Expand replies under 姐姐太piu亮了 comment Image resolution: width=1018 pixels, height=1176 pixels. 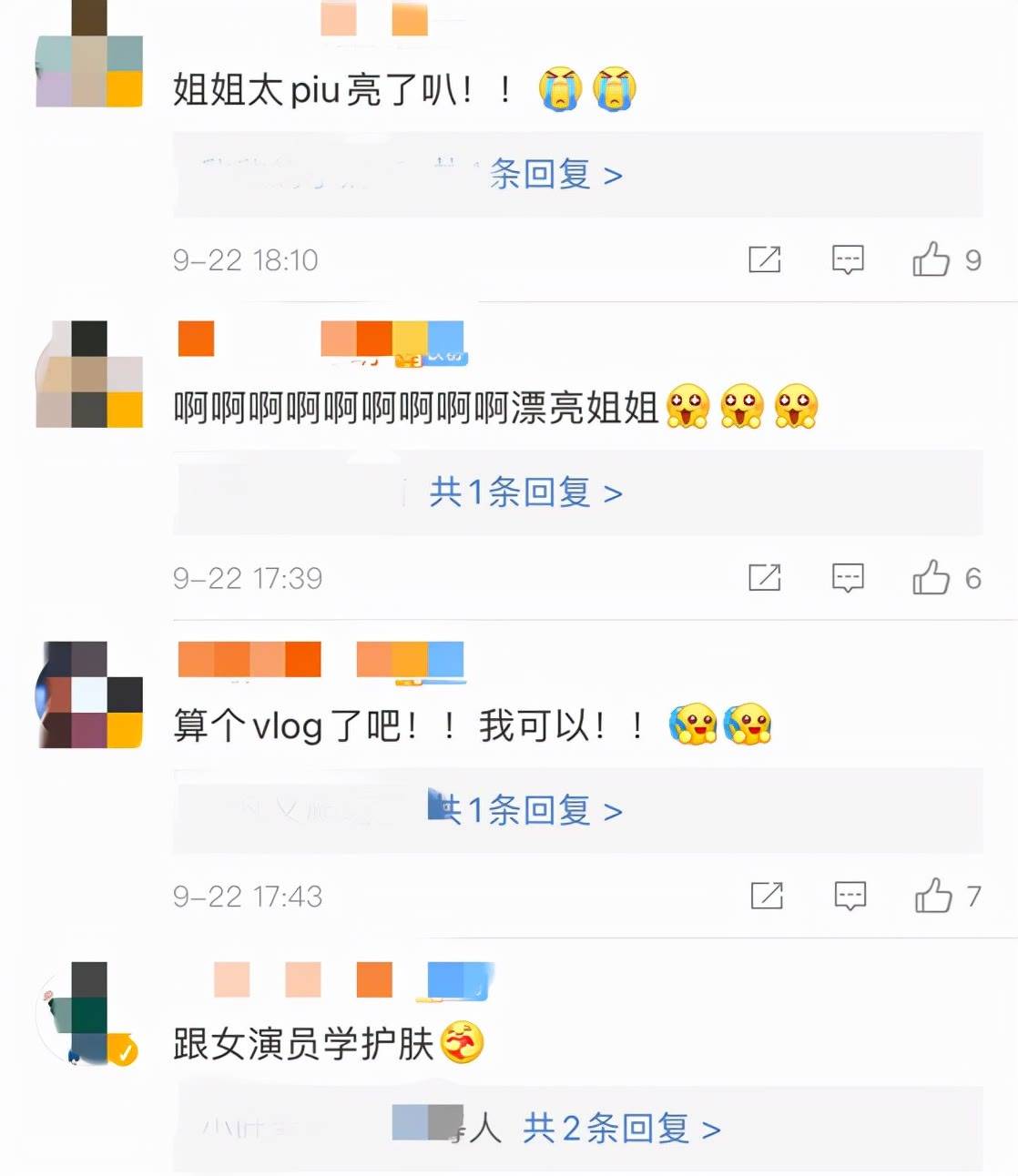click(x=555, y=174)
